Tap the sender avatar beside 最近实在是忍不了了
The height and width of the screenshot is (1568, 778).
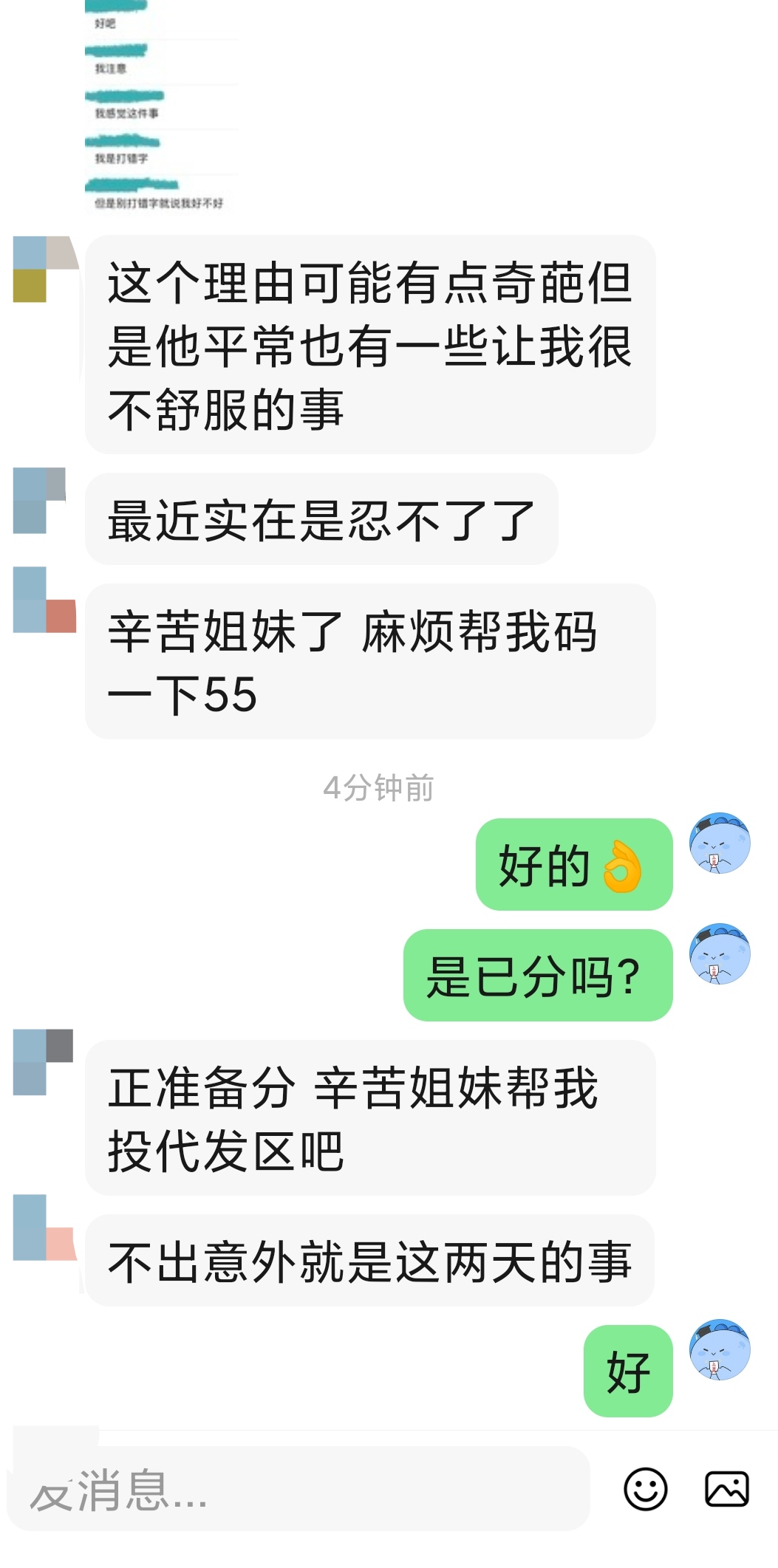[x=40, y=500]
